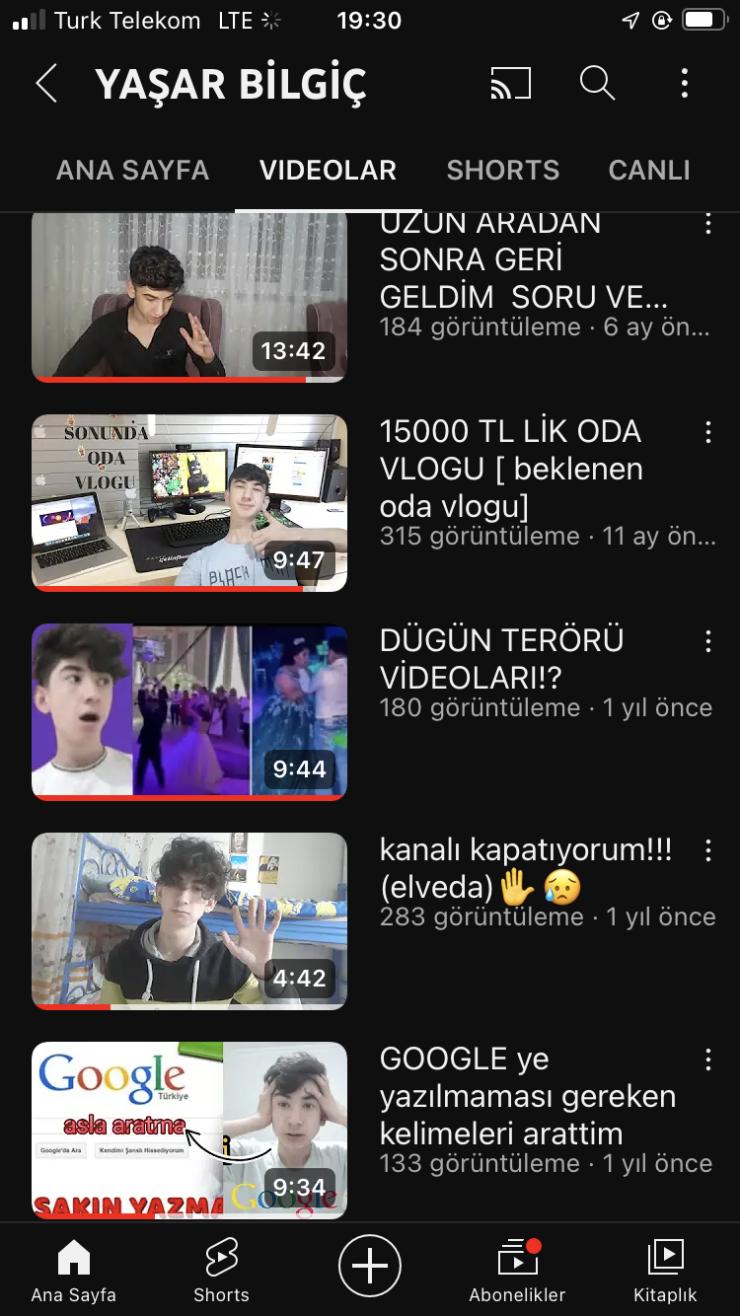Switch to the SHORTS tab
The width and height of the screenshot is (740, 1316).
[x=503, y=170]
